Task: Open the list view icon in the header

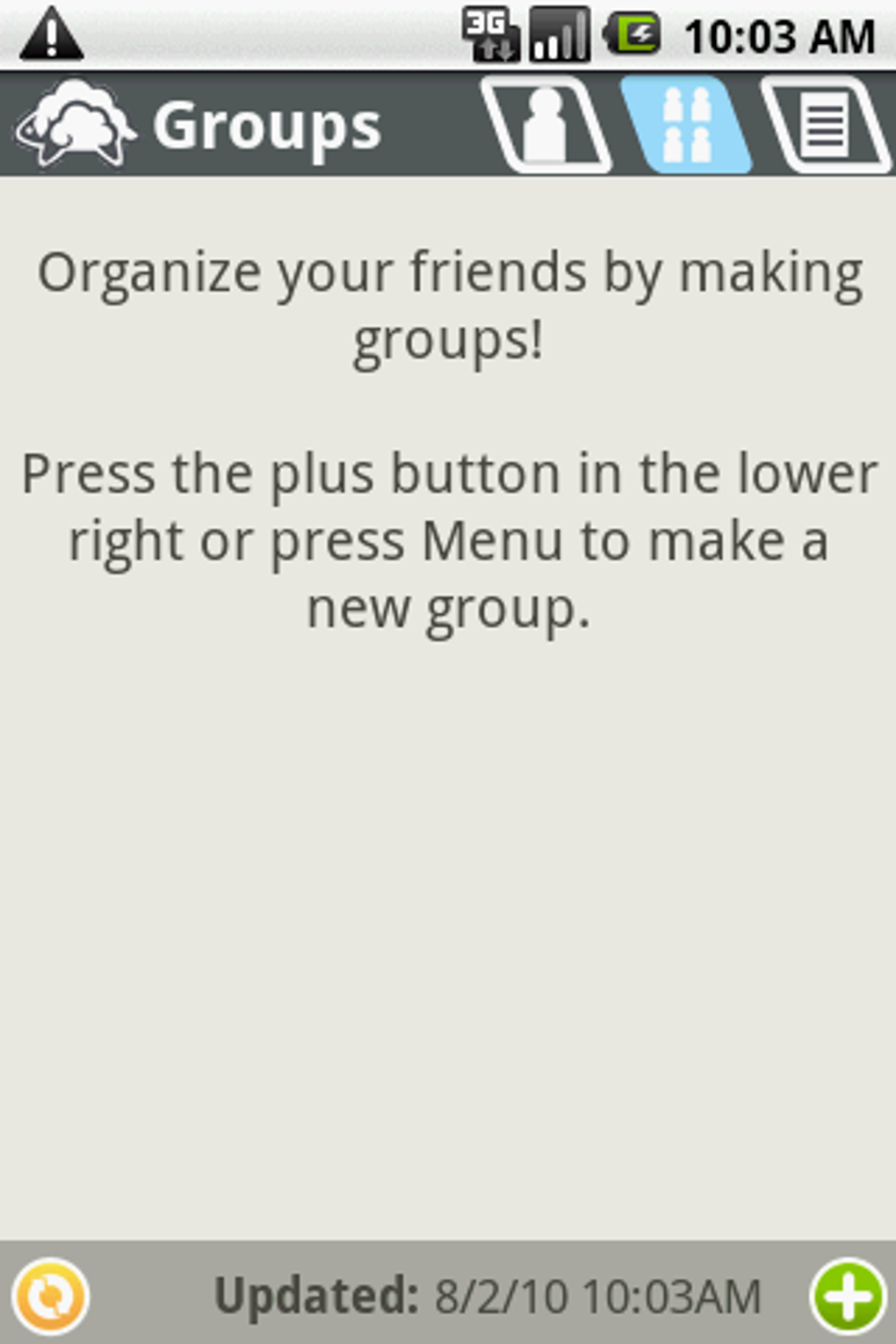Action: tap(826, 126)
